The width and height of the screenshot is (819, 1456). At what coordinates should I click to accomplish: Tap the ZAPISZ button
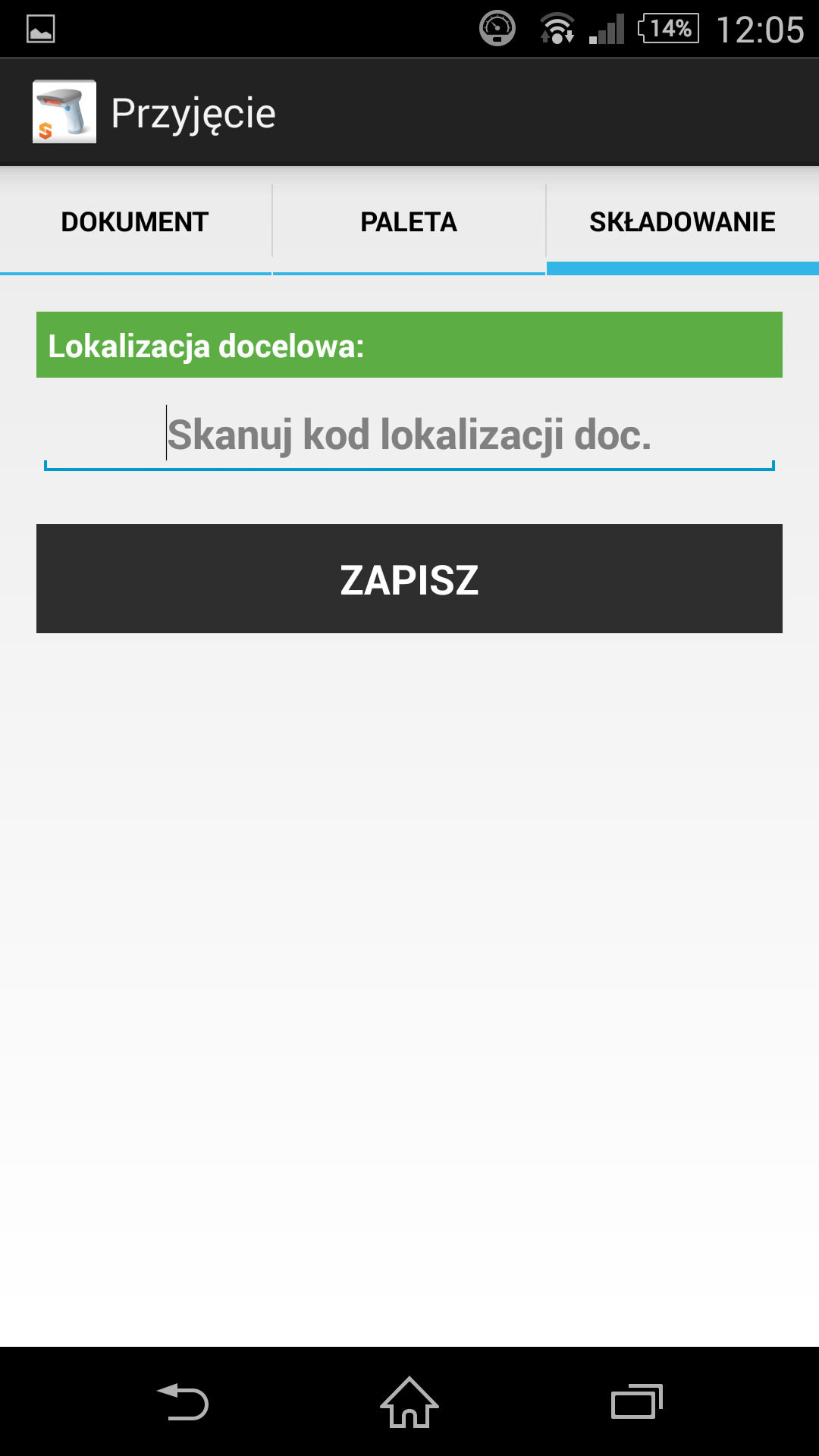(x=409, y=579)
